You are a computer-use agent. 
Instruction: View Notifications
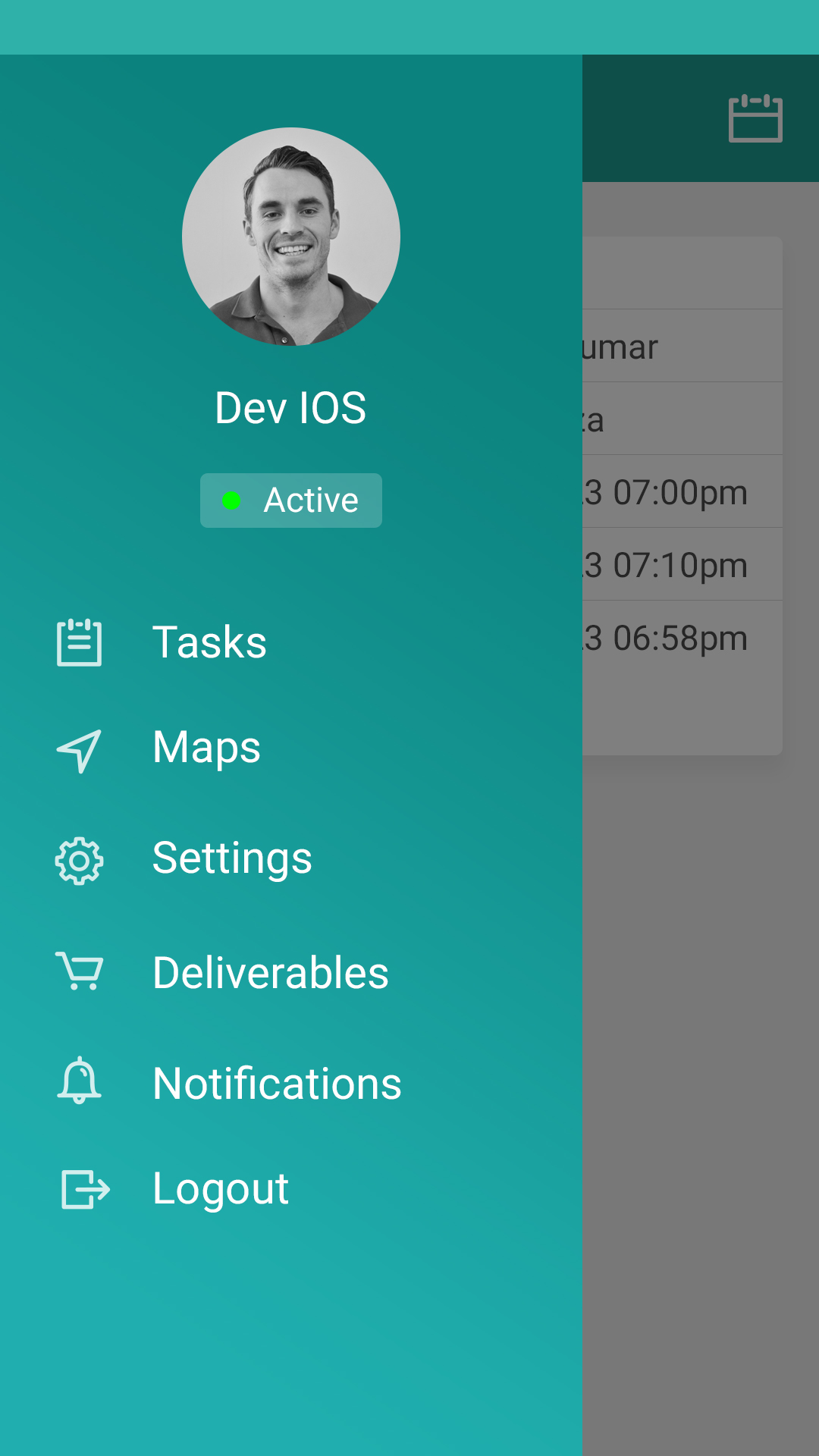pos(291,1084)
